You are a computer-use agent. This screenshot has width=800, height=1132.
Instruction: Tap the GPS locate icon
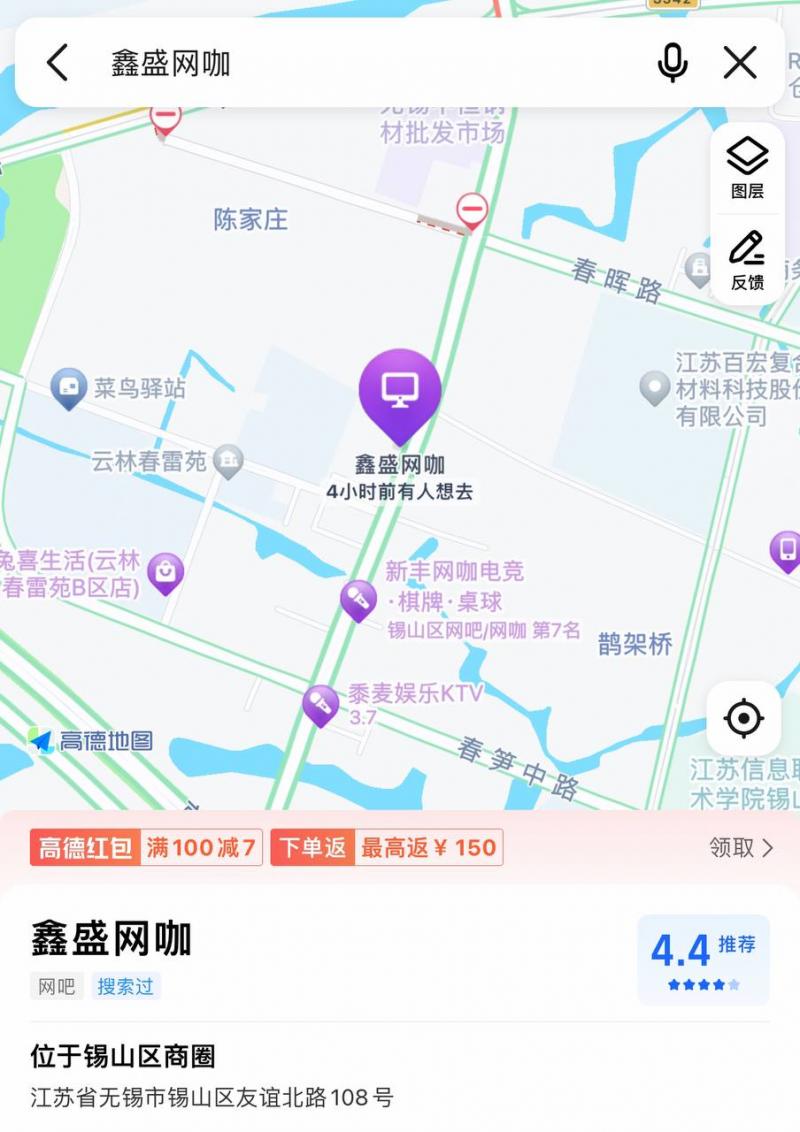click(x=743, y=718)
